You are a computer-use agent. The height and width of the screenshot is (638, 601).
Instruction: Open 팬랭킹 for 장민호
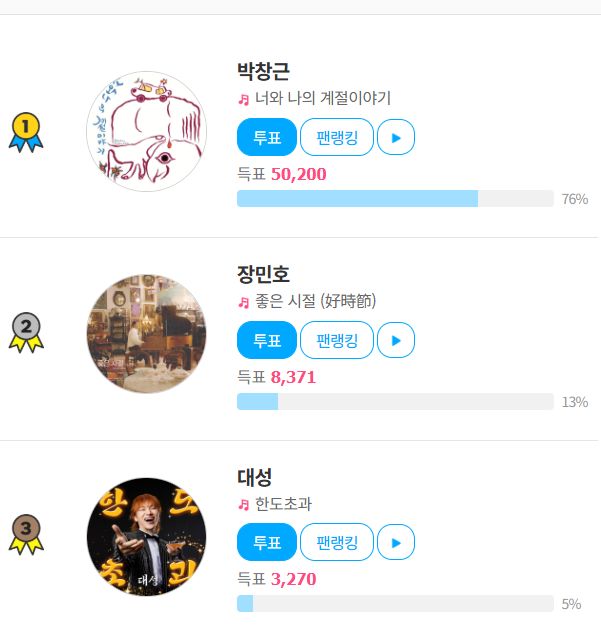click(x=336, y=340)
